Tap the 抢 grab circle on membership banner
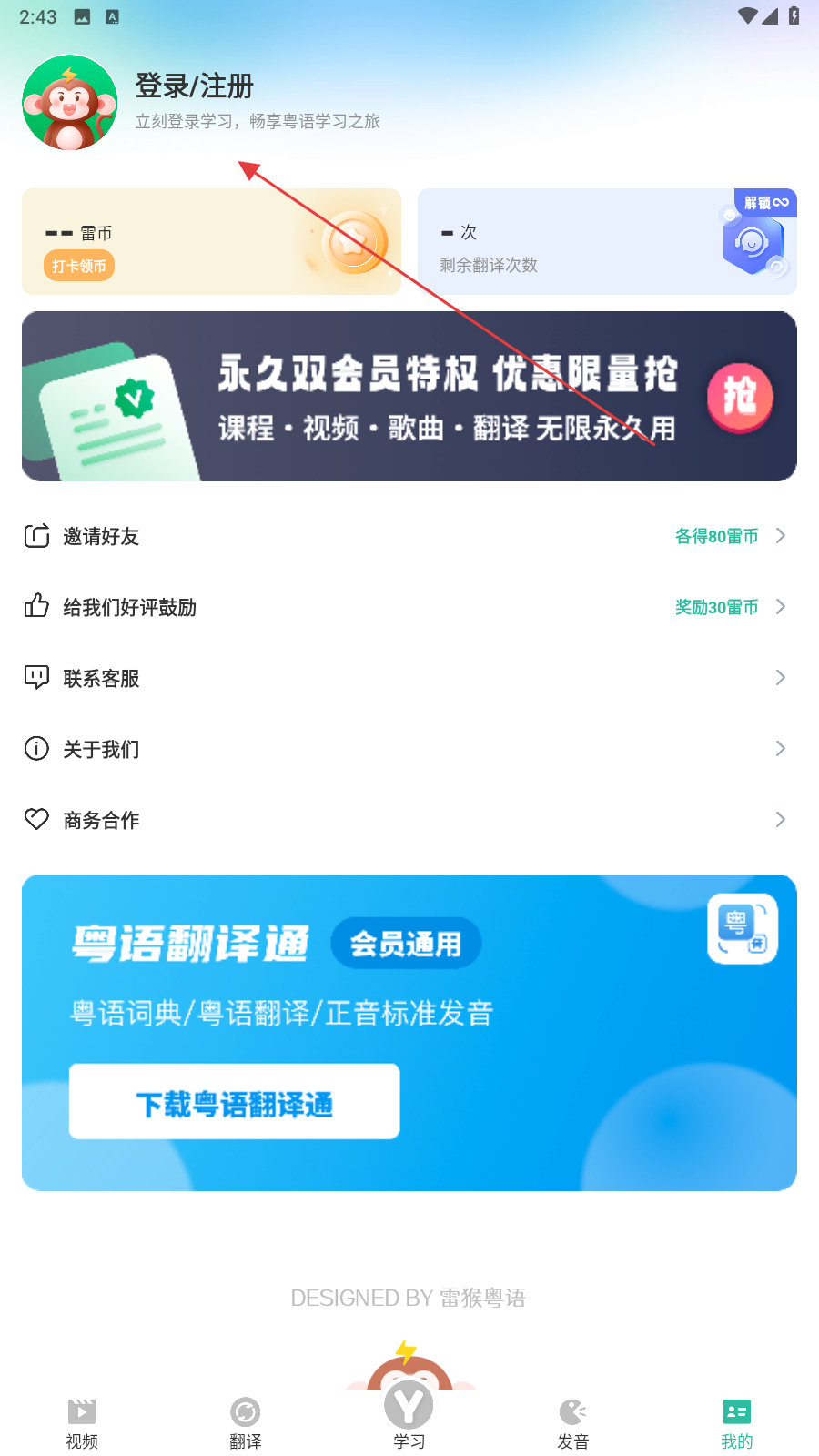Viewport: 819px width, 1456px height. (740, 396)
